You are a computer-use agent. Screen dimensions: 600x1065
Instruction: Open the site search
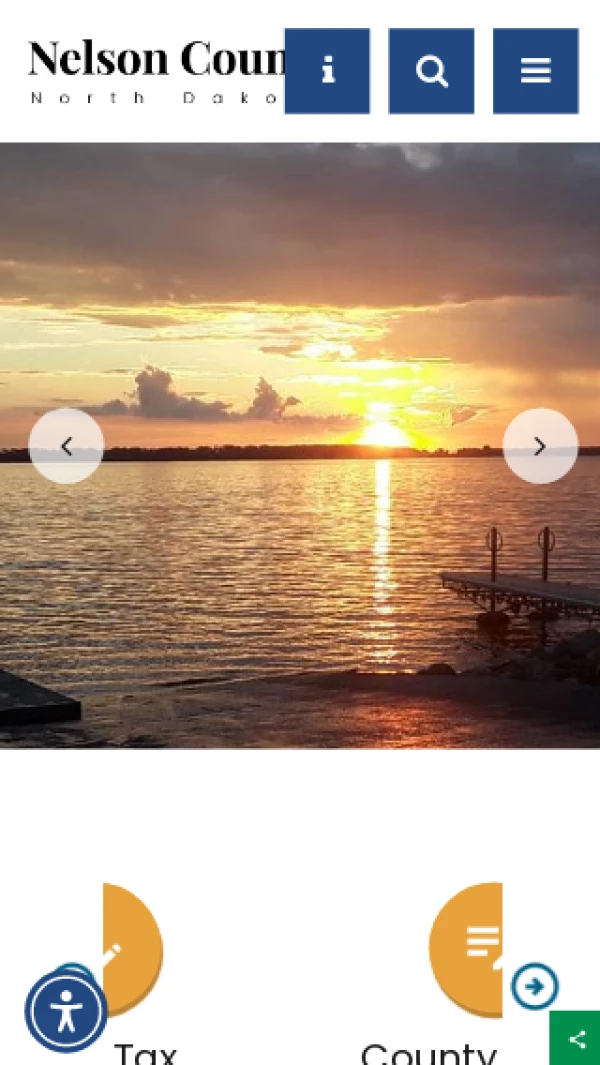[x=431, y=71]
